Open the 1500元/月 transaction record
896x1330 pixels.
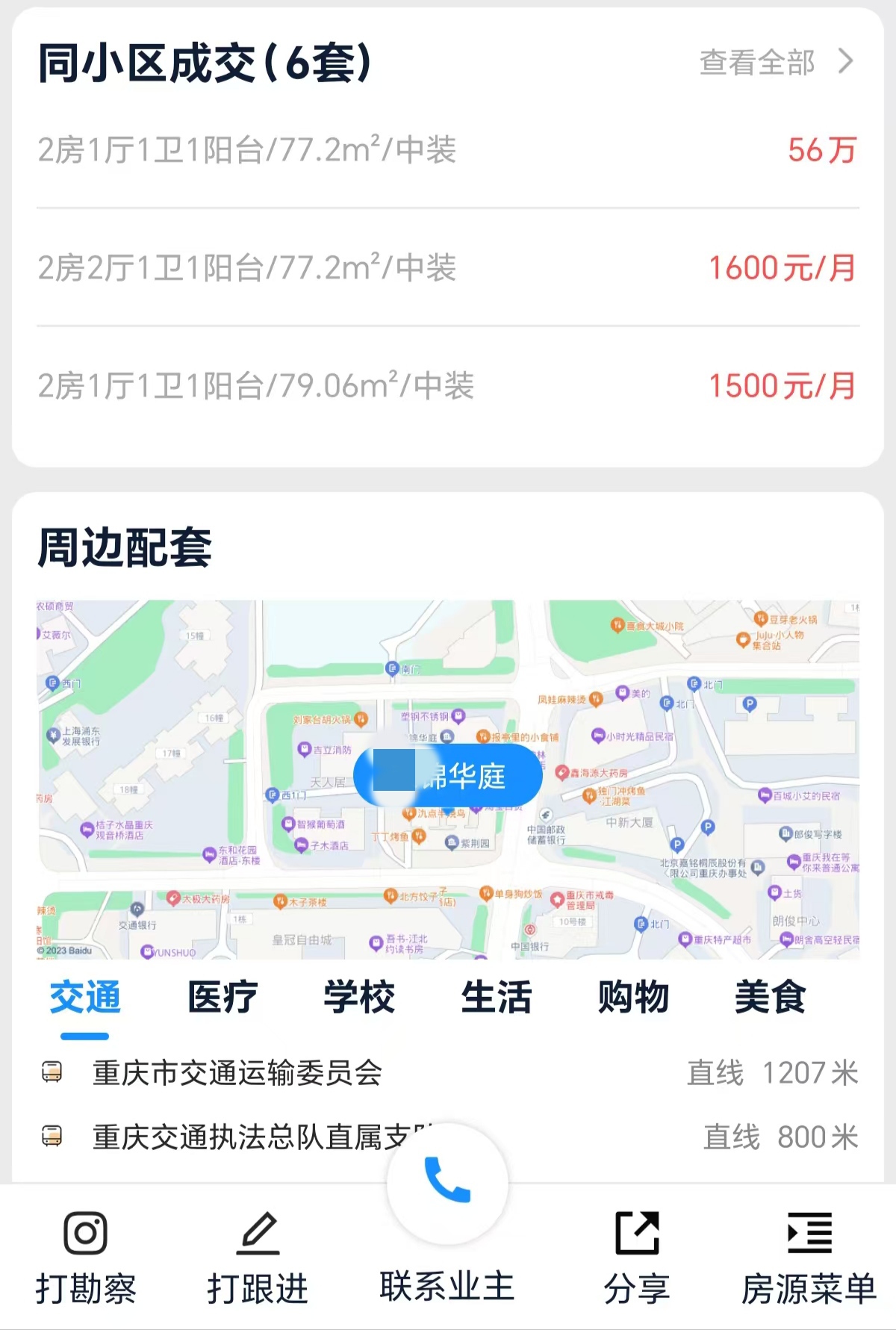click(x=448, y=386)
